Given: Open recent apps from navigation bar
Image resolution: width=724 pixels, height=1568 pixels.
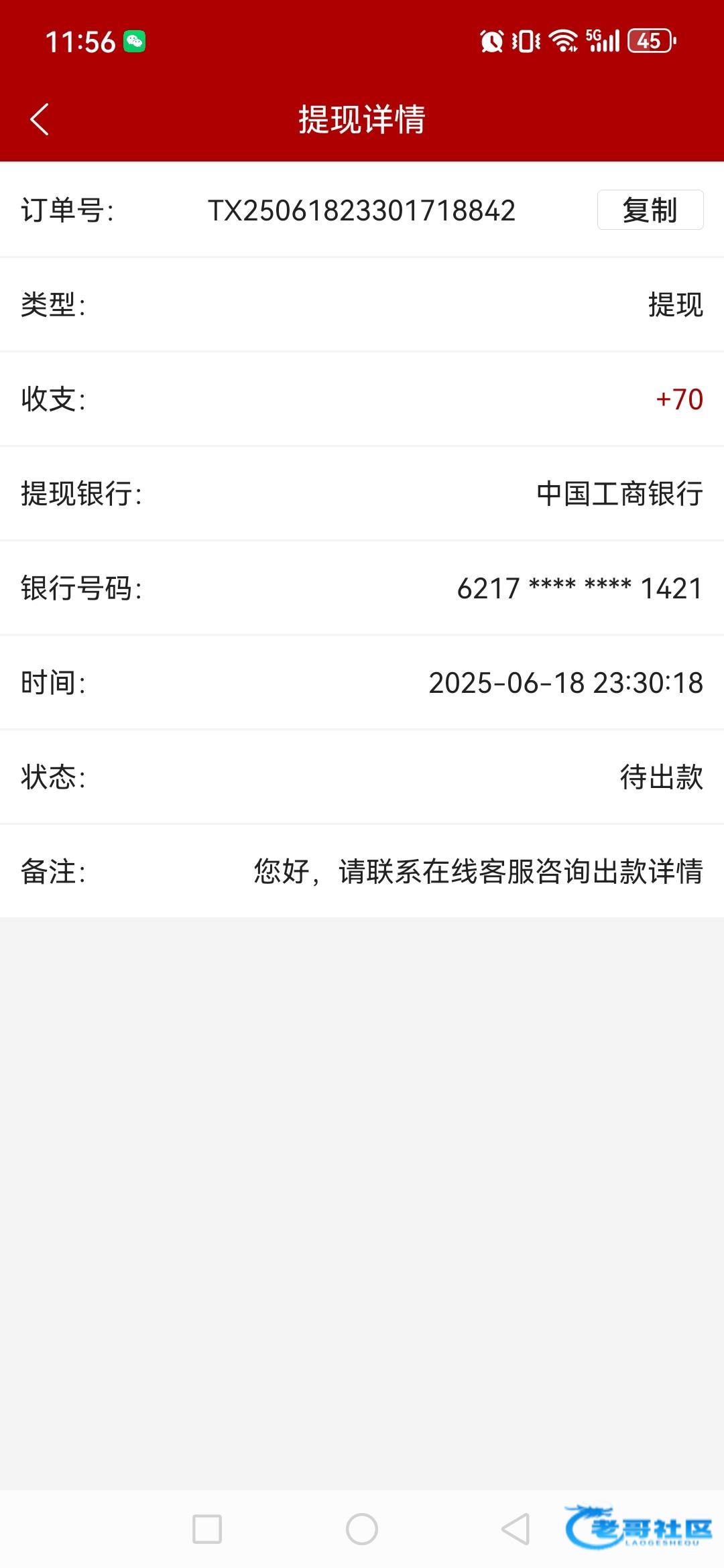Looking at the screenshot, I should coord(207,1528).
